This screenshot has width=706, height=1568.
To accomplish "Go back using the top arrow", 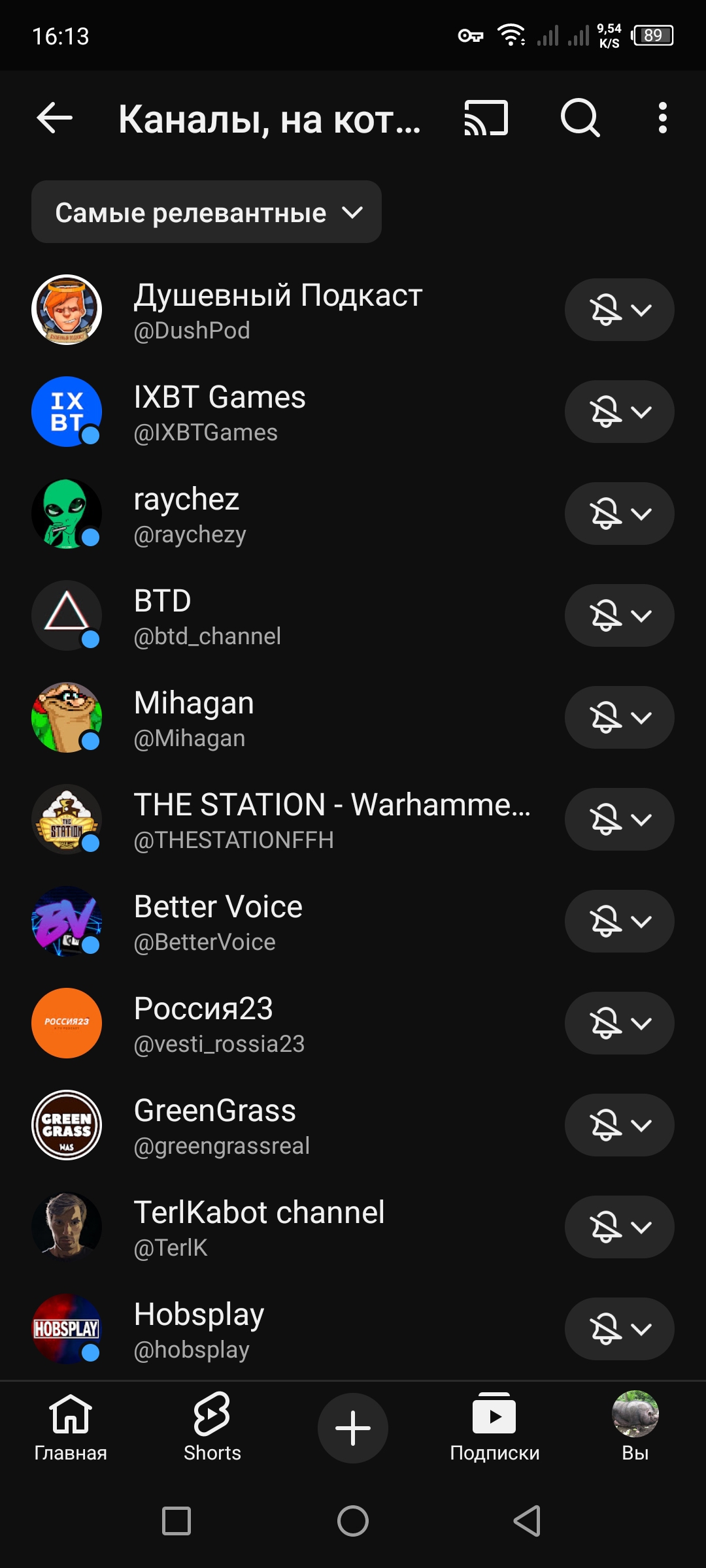I will coord(55,118).
